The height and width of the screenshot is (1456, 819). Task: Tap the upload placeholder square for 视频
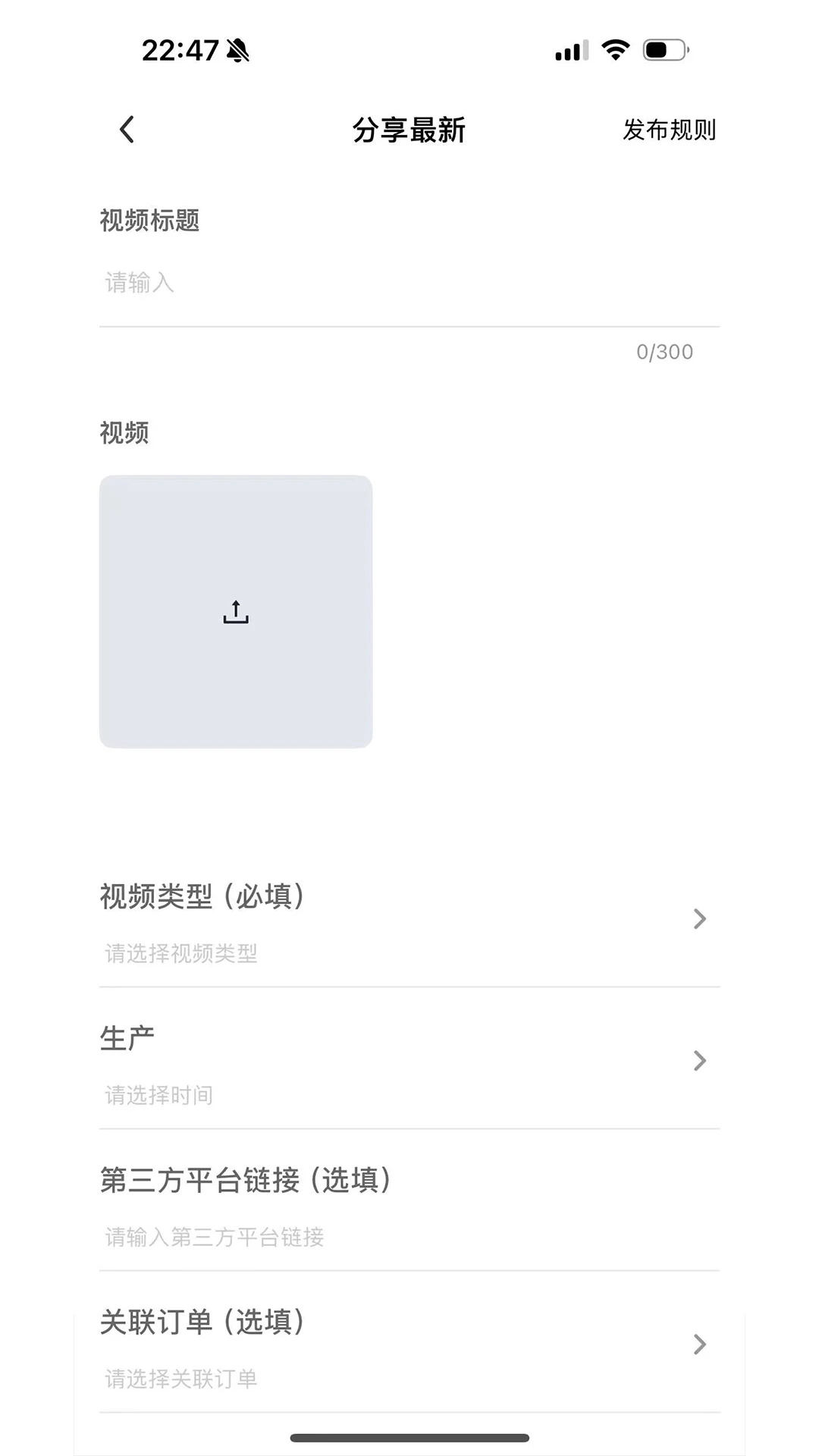click(x=236, y=610)
